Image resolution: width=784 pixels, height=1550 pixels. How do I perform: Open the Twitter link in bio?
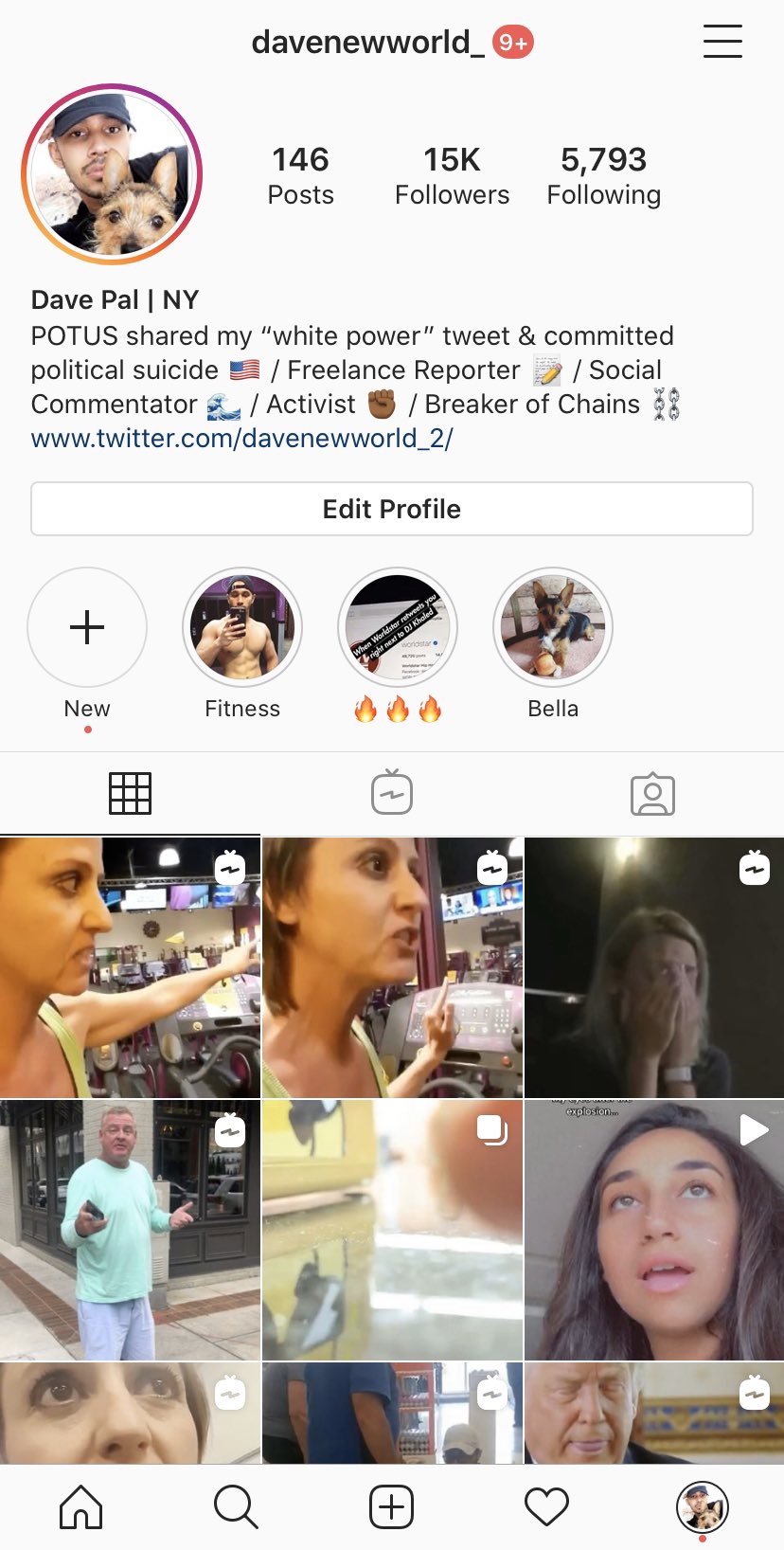pyautogui.click(x=242, y=438)
